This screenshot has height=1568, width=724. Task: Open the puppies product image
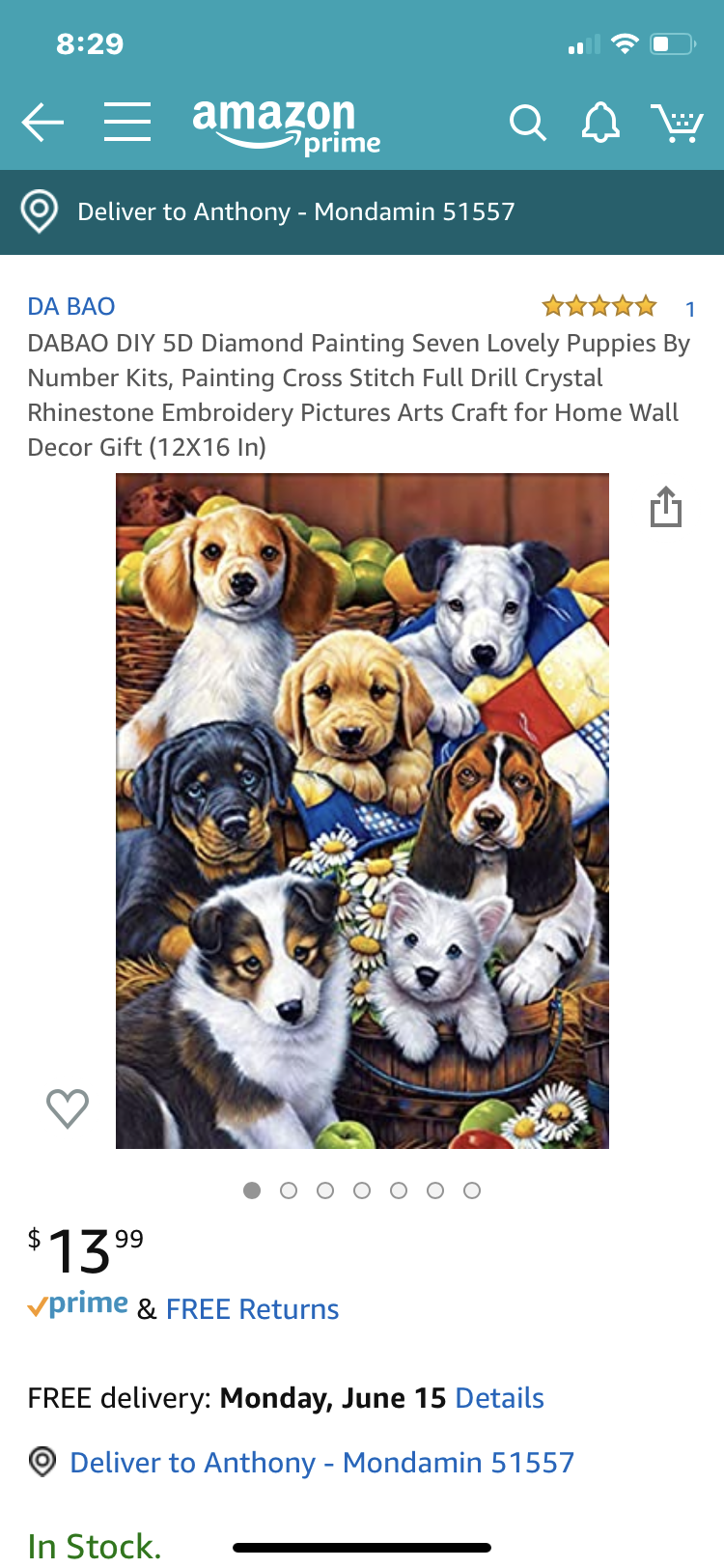tap(362, 810)
